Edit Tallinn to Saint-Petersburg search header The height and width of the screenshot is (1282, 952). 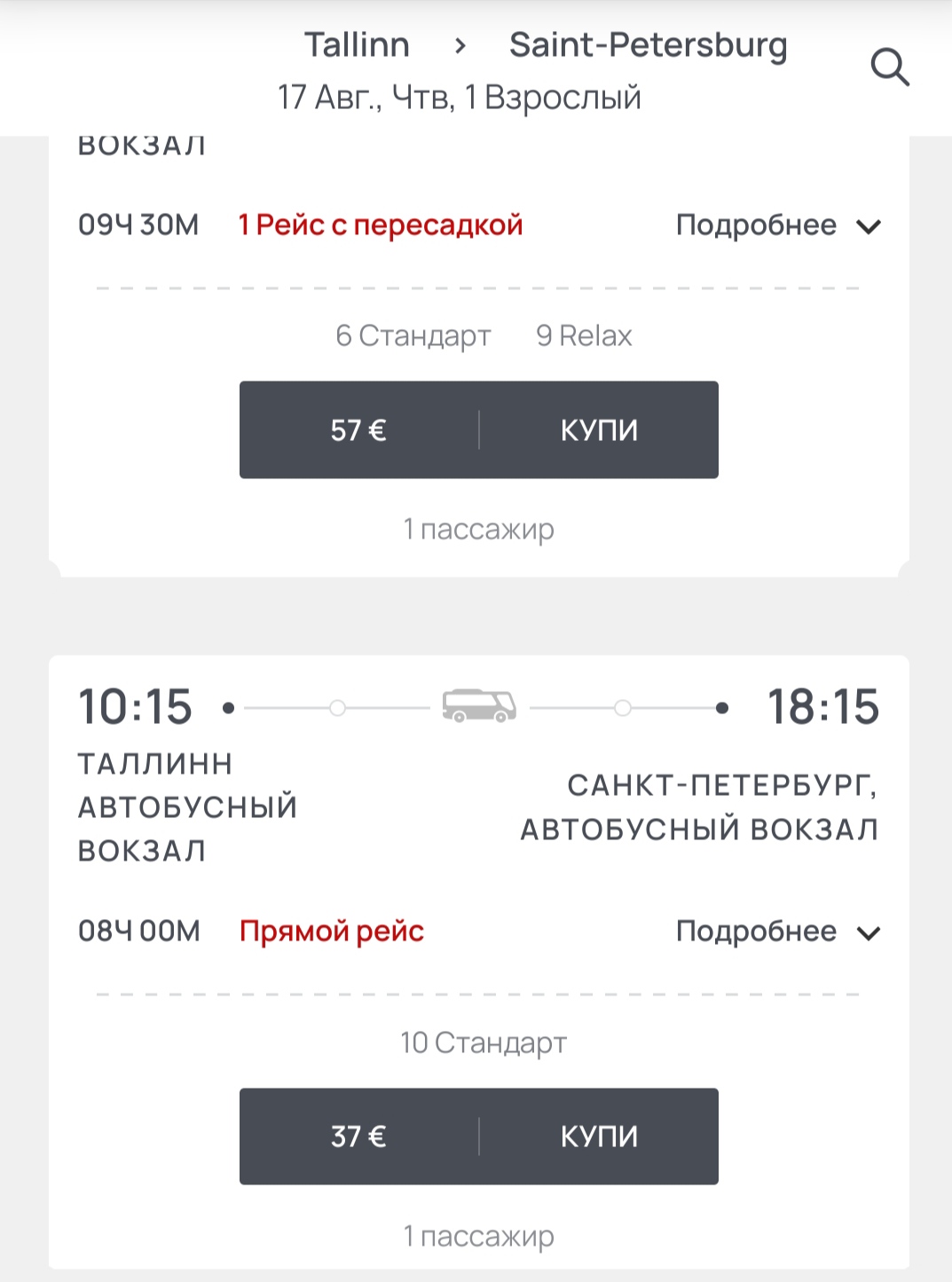(x=545, y=69)
